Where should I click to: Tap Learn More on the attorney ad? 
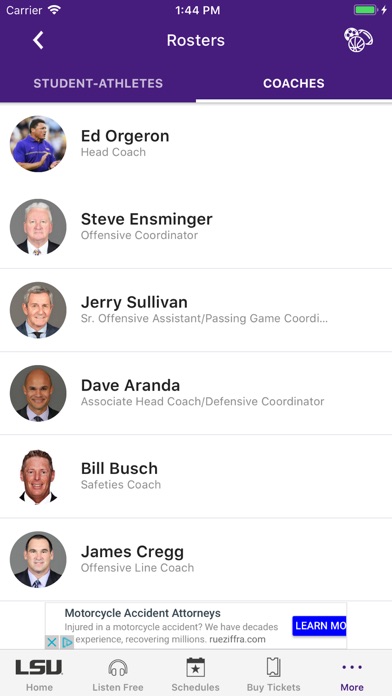(319, 626)
